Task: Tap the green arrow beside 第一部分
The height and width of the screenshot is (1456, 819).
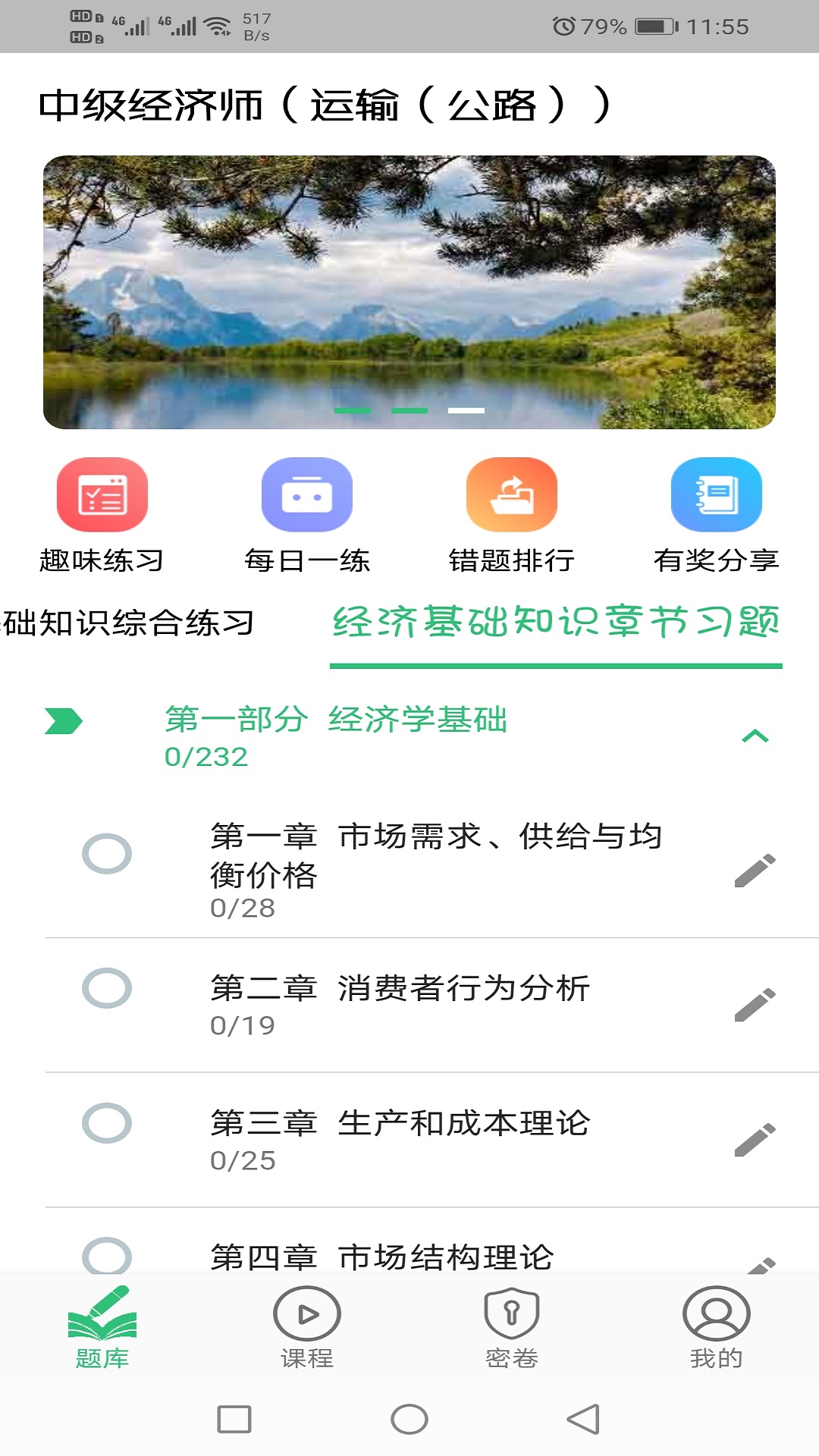Action: pos(62,722)
